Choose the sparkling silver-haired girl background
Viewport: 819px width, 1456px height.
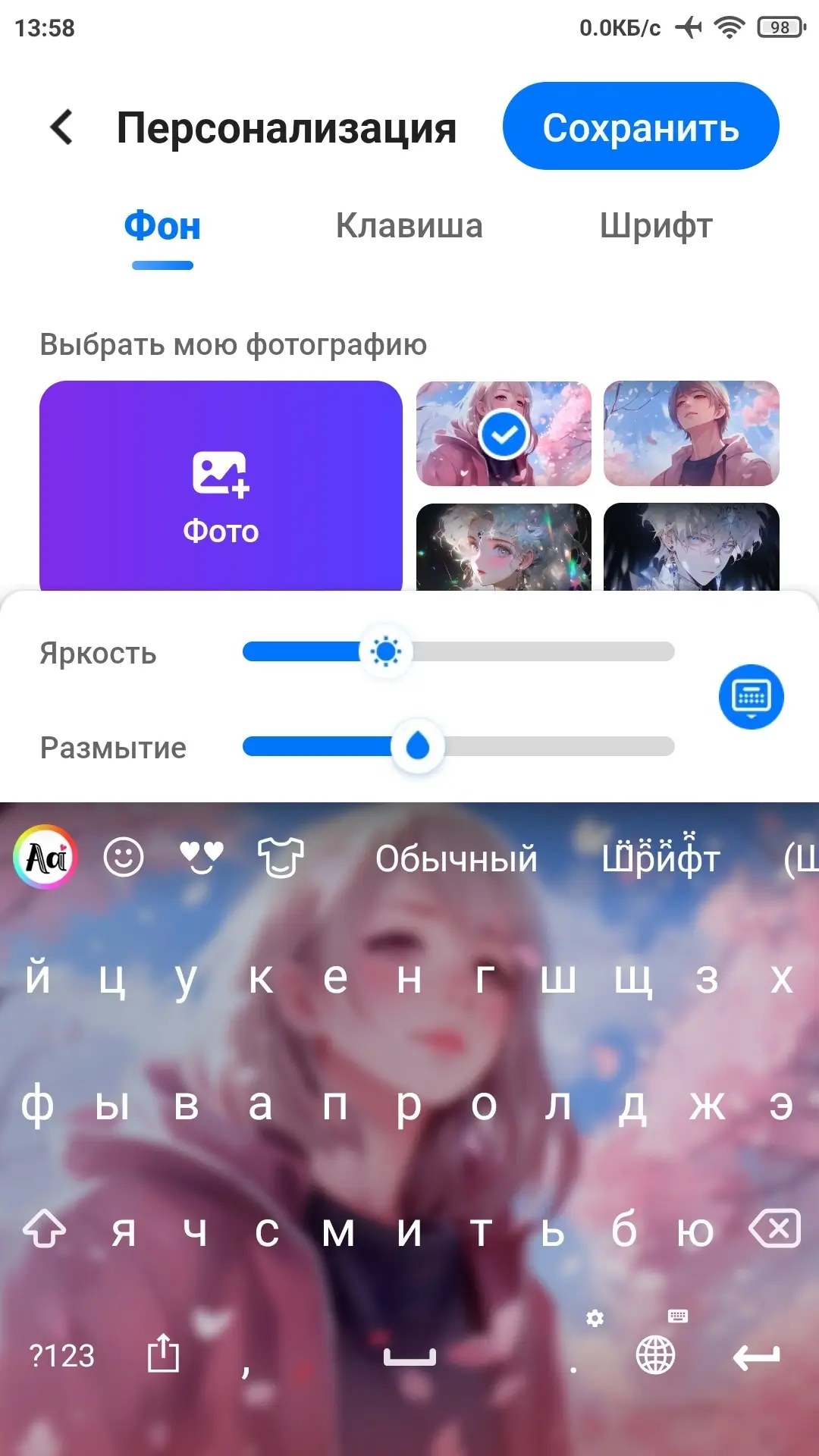click(x=504, y=546)
